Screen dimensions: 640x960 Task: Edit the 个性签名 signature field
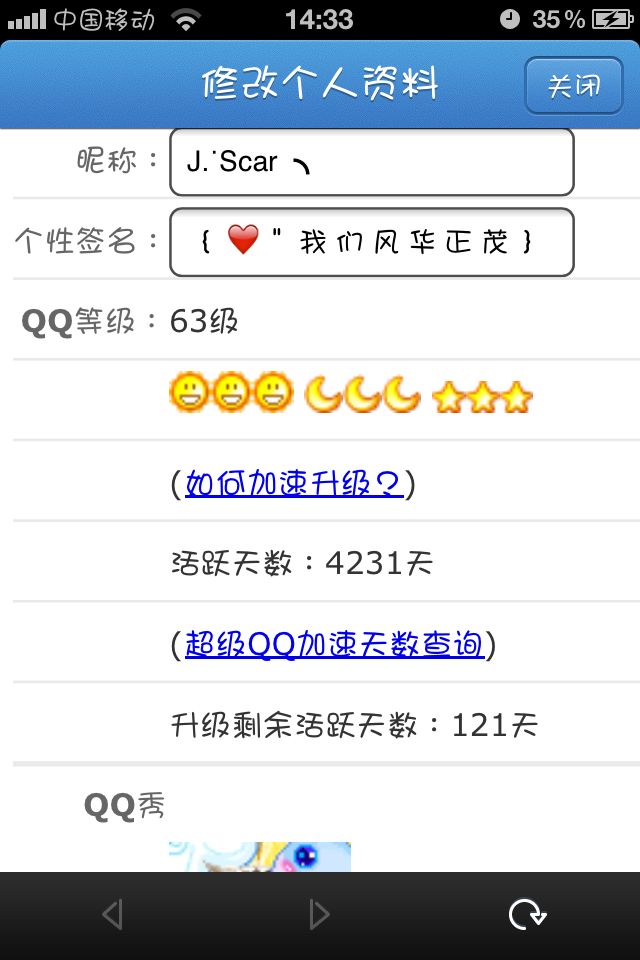tap(372, 242)
